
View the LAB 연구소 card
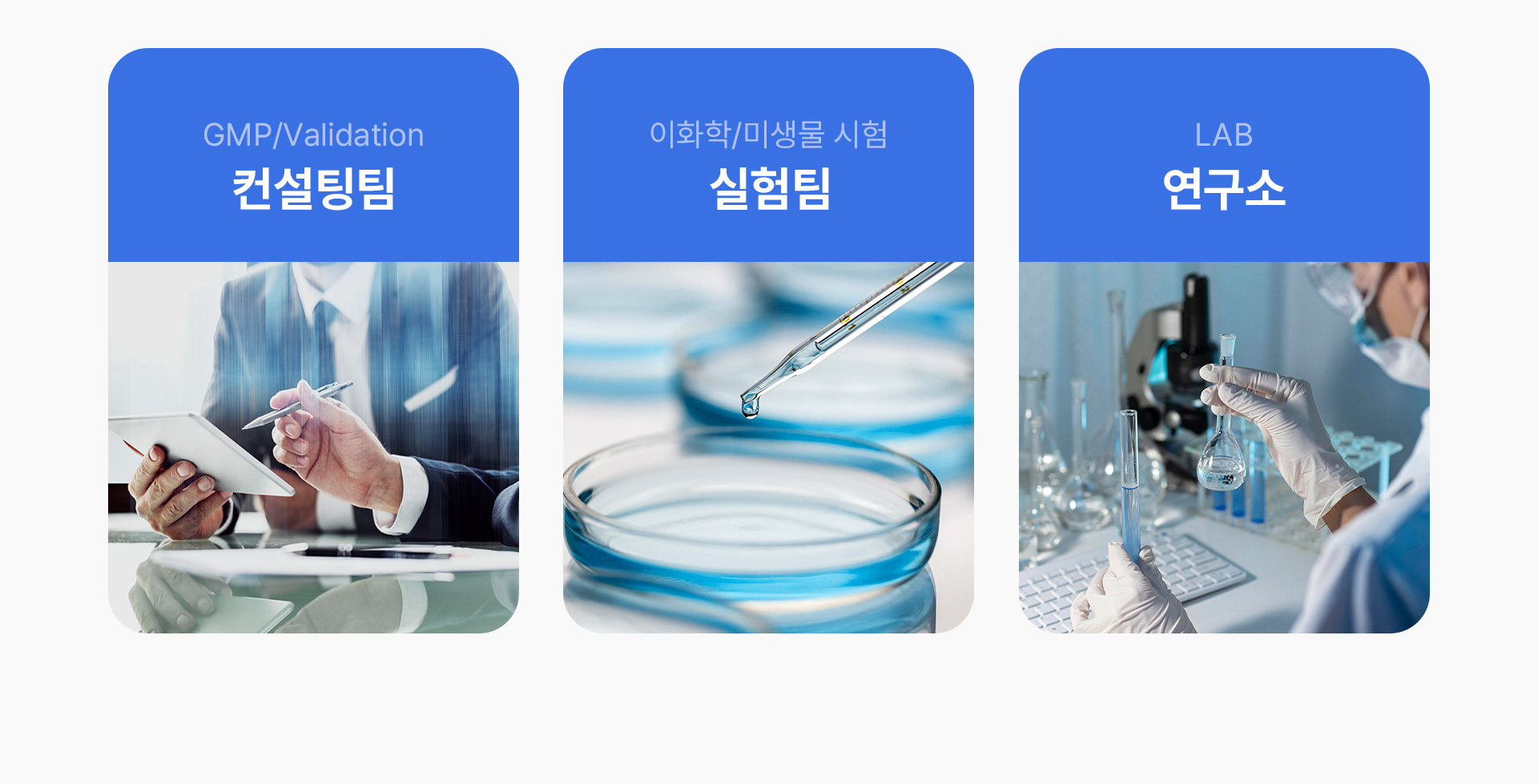pyautogui.click(x=1223, y=340)
